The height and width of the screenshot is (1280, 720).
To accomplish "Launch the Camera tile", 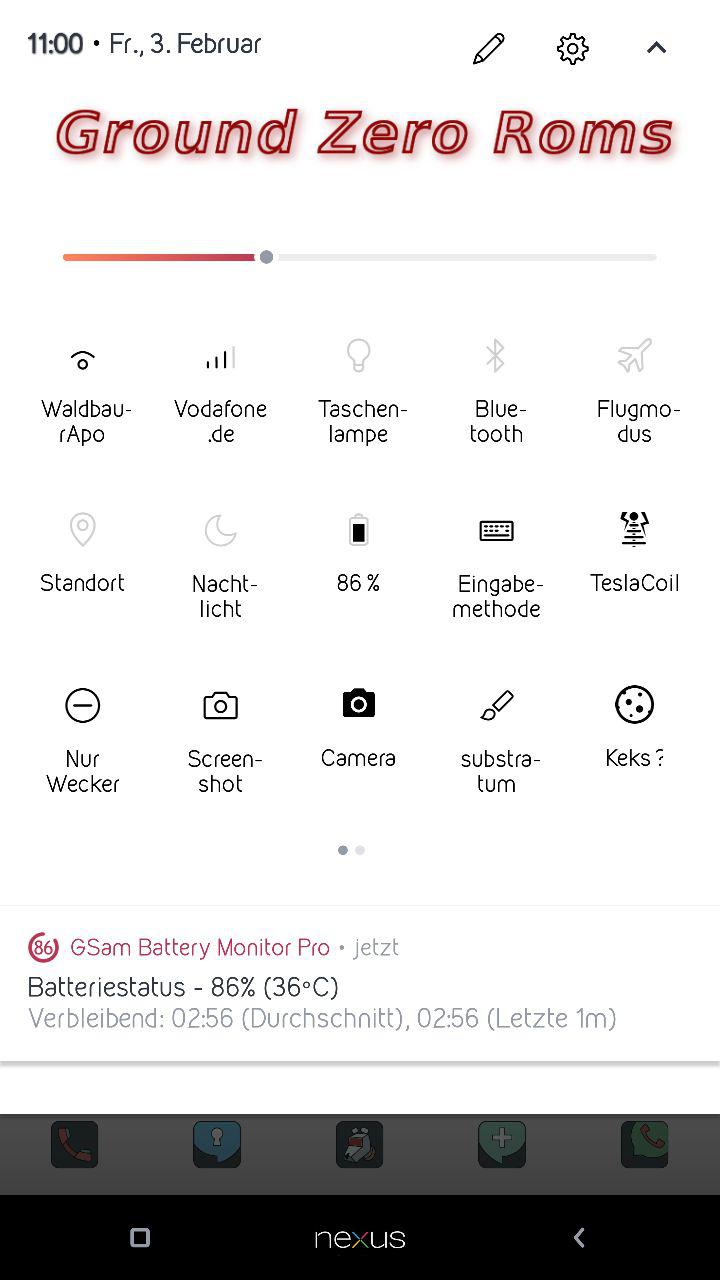I will click(x=358, y=705).
